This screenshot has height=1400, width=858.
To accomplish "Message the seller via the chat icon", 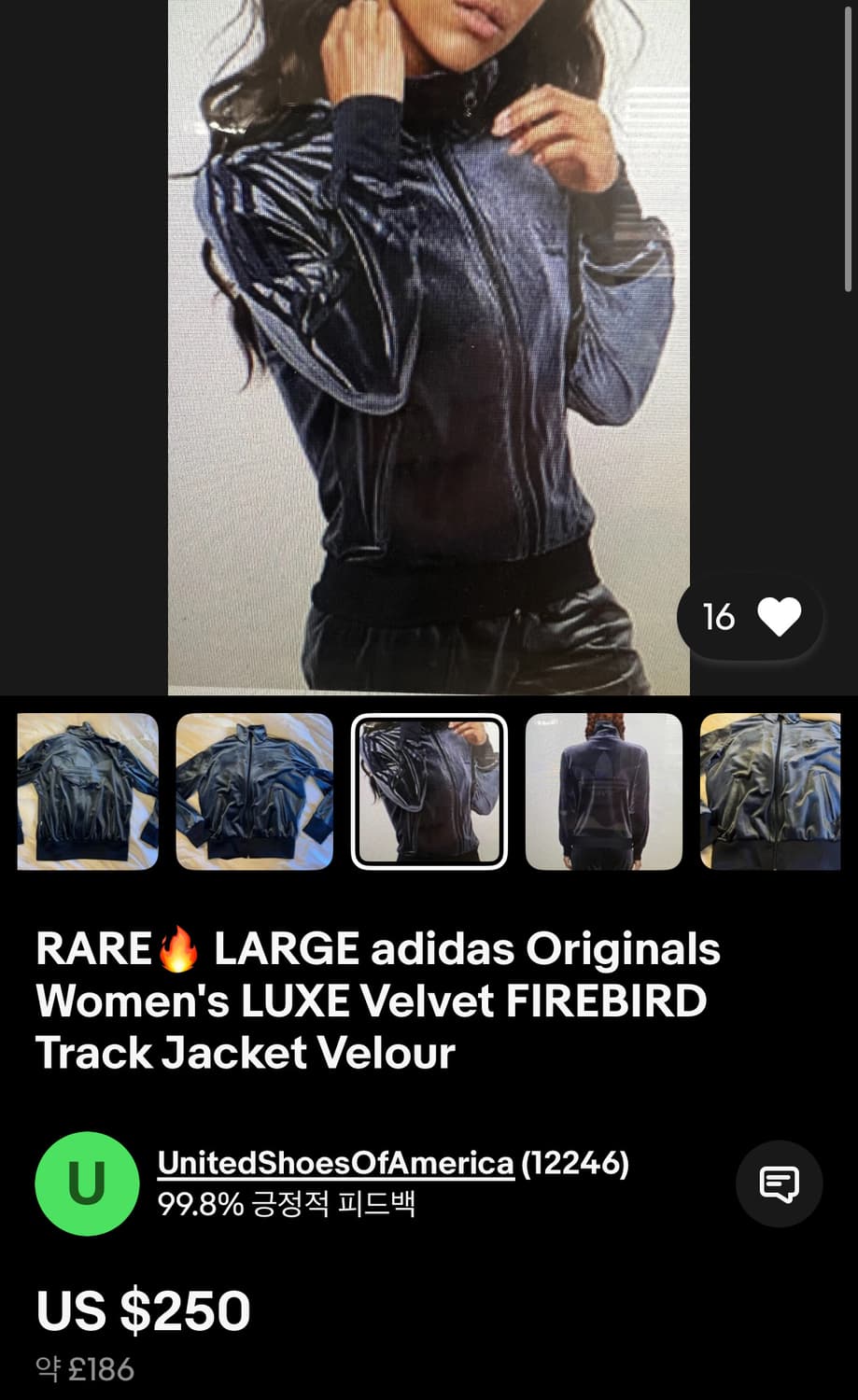I will click(x=779, y=1183).
